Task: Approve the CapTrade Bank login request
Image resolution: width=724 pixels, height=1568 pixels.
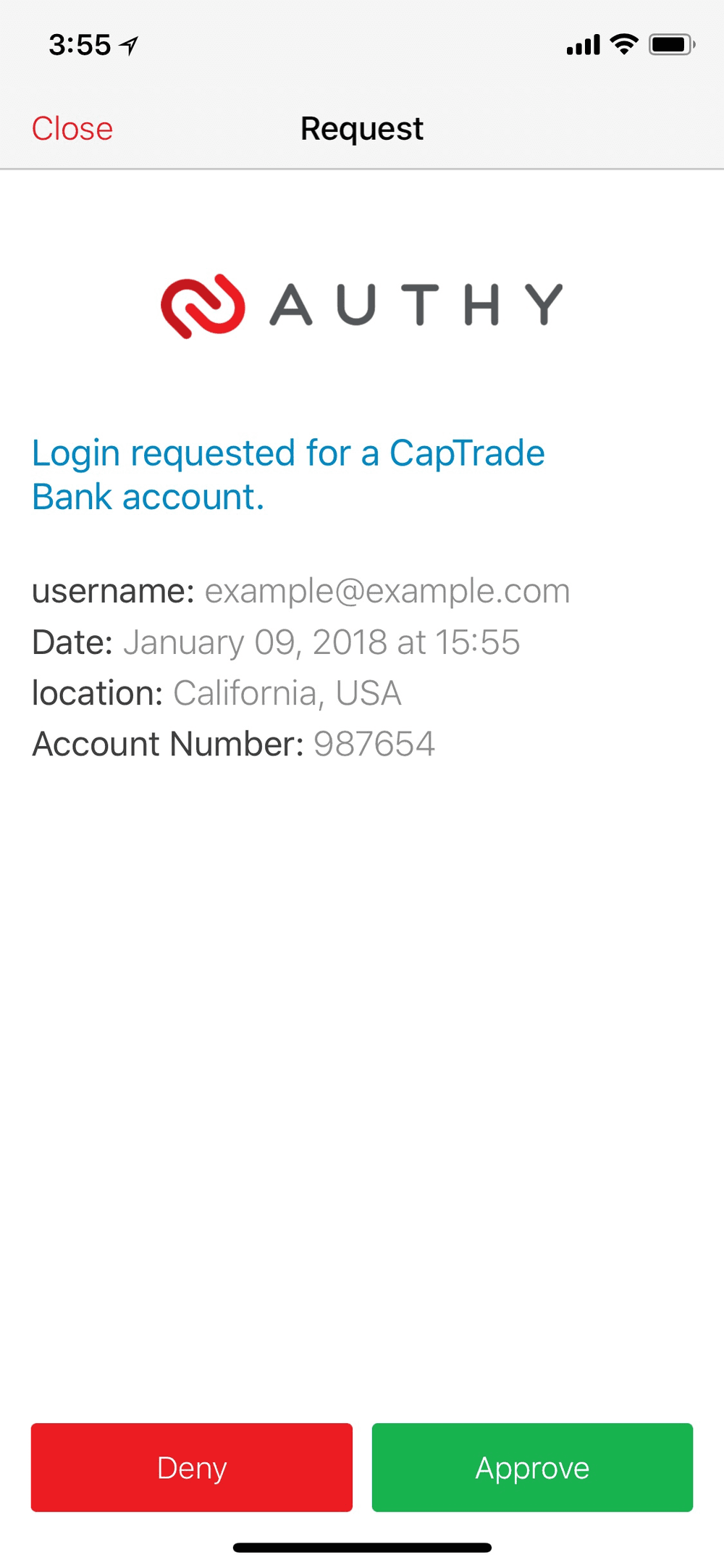Action: (x=532, y=1467)
